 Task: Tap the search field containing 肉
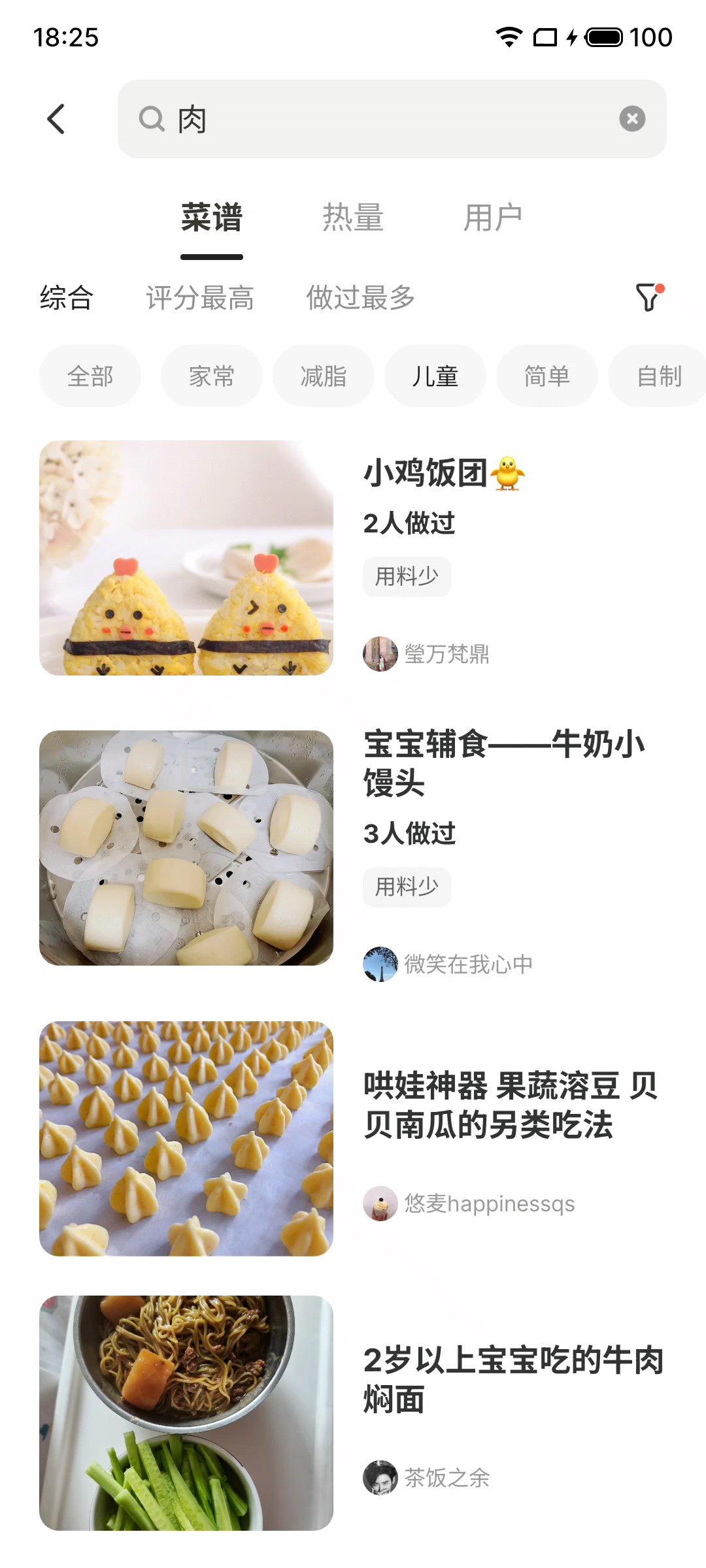click(x=379, y=119)
